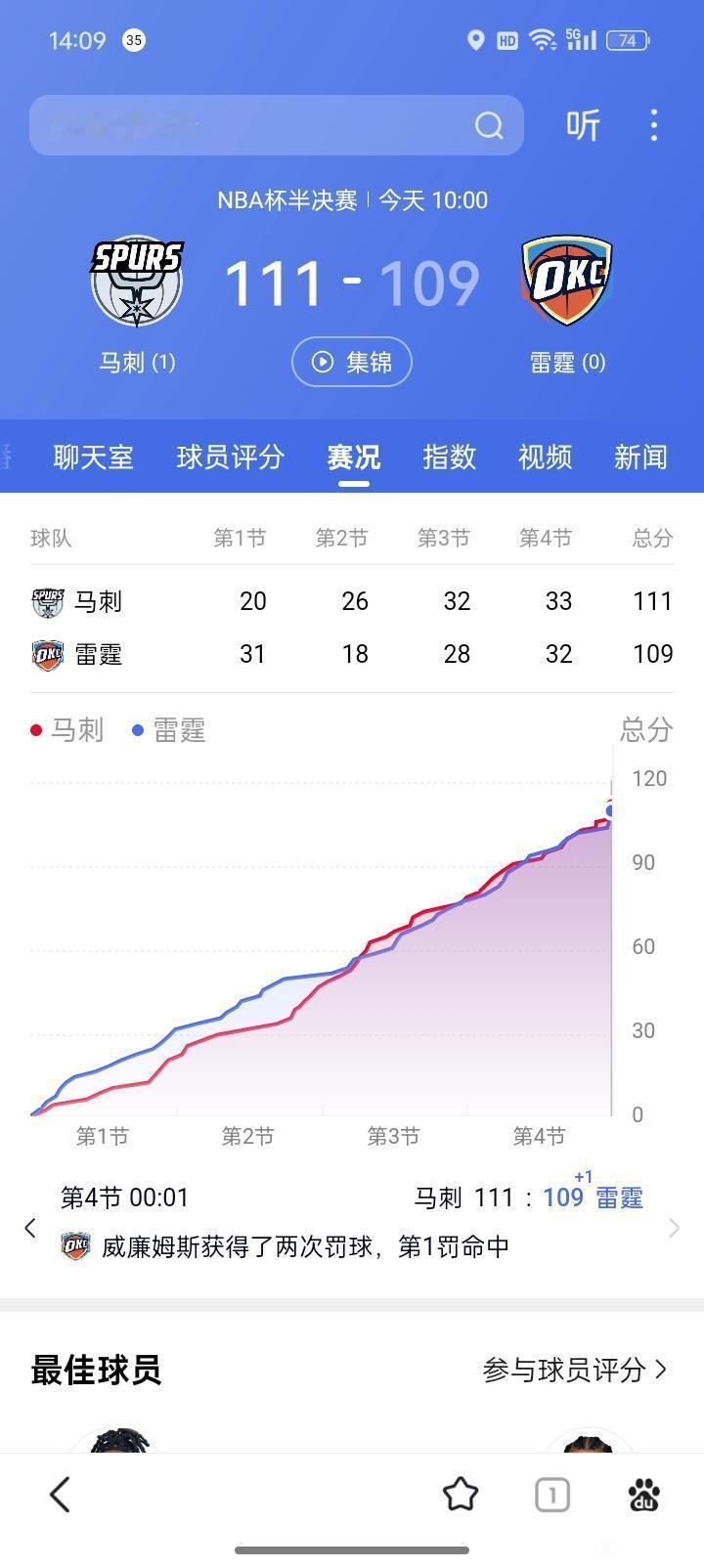Screen dimensions: 704x1568
Task: Open 参与球员评分 with its arrow
Action: 577,1372
